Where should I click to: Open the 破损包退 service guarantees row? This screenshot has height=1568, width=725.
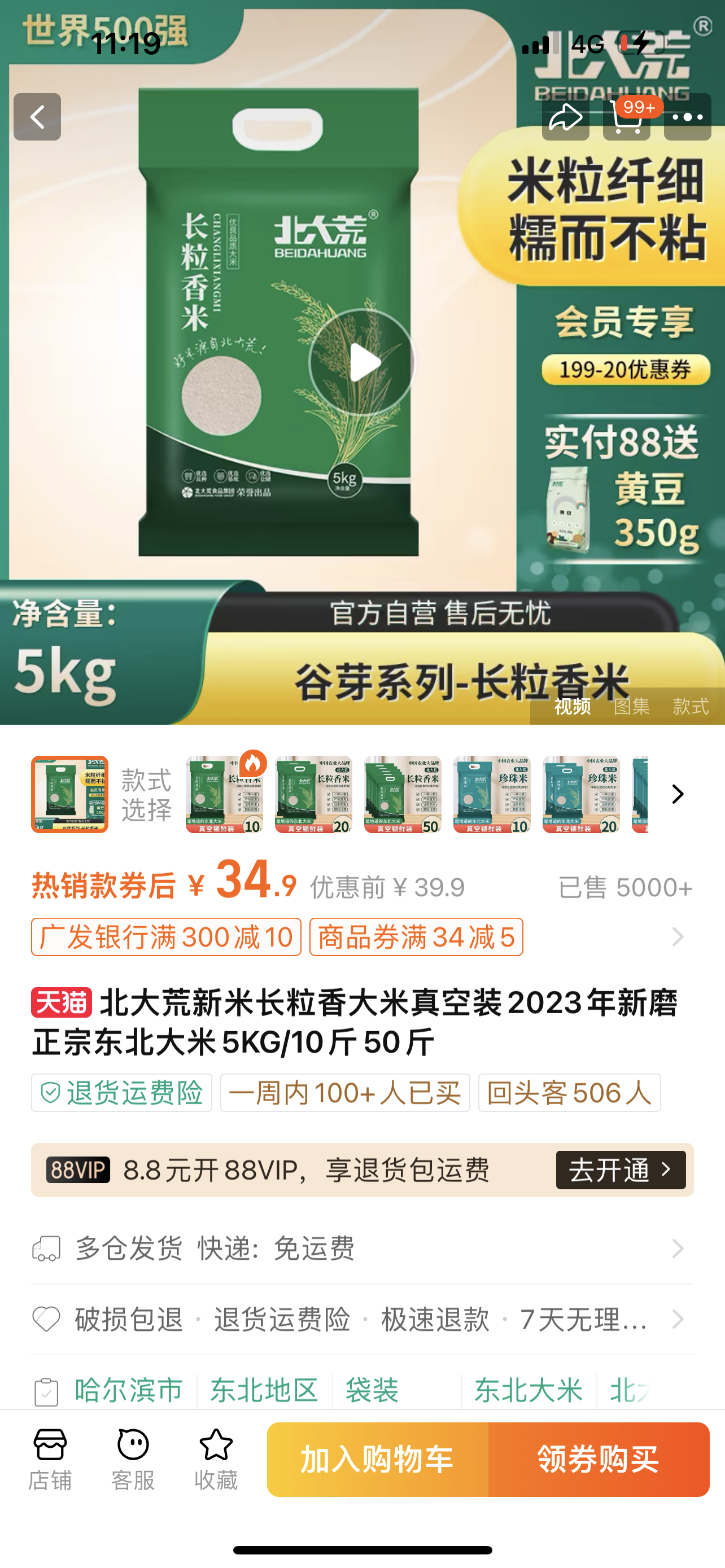click(362, 1319)
